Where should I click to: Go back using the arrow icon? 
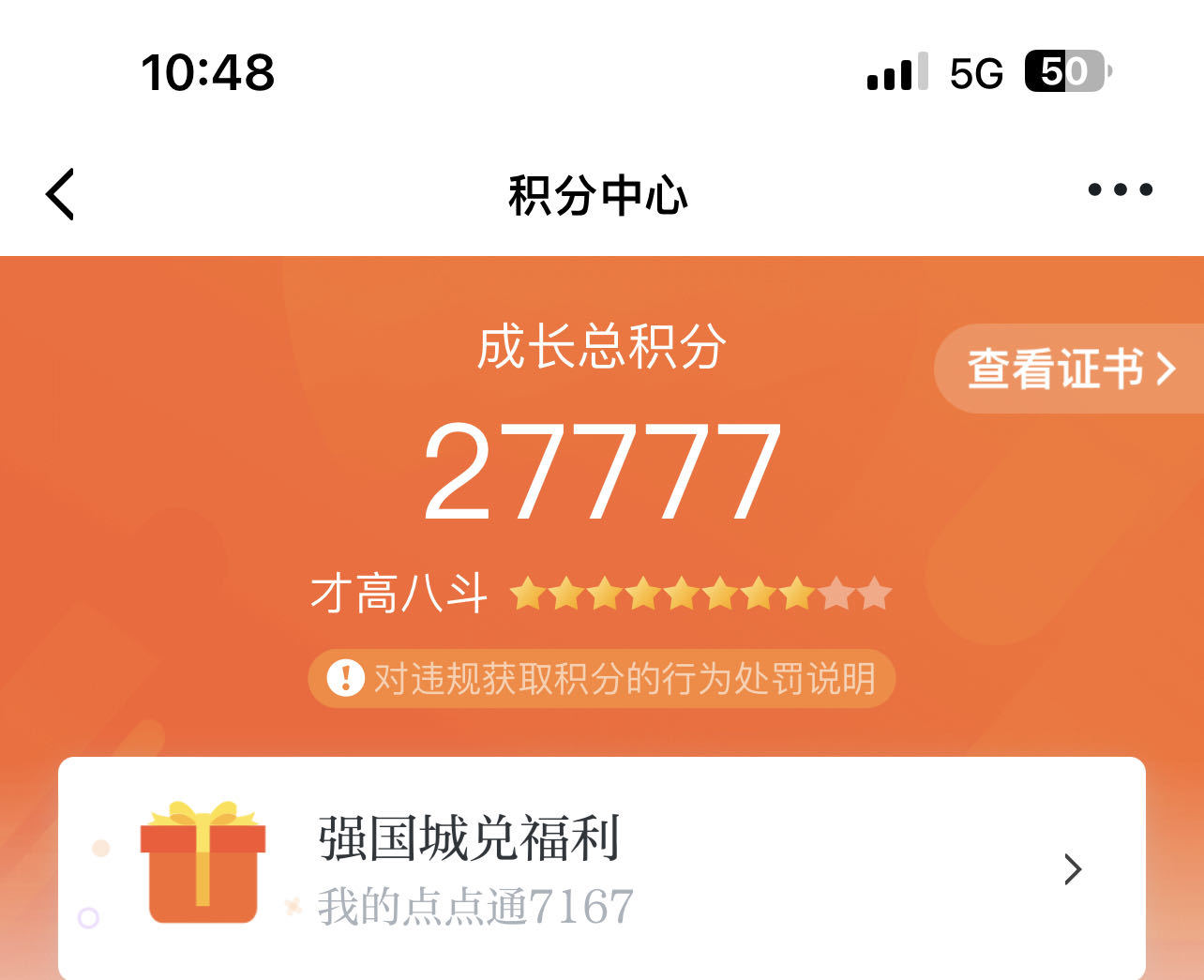click(x=61, y=195)
